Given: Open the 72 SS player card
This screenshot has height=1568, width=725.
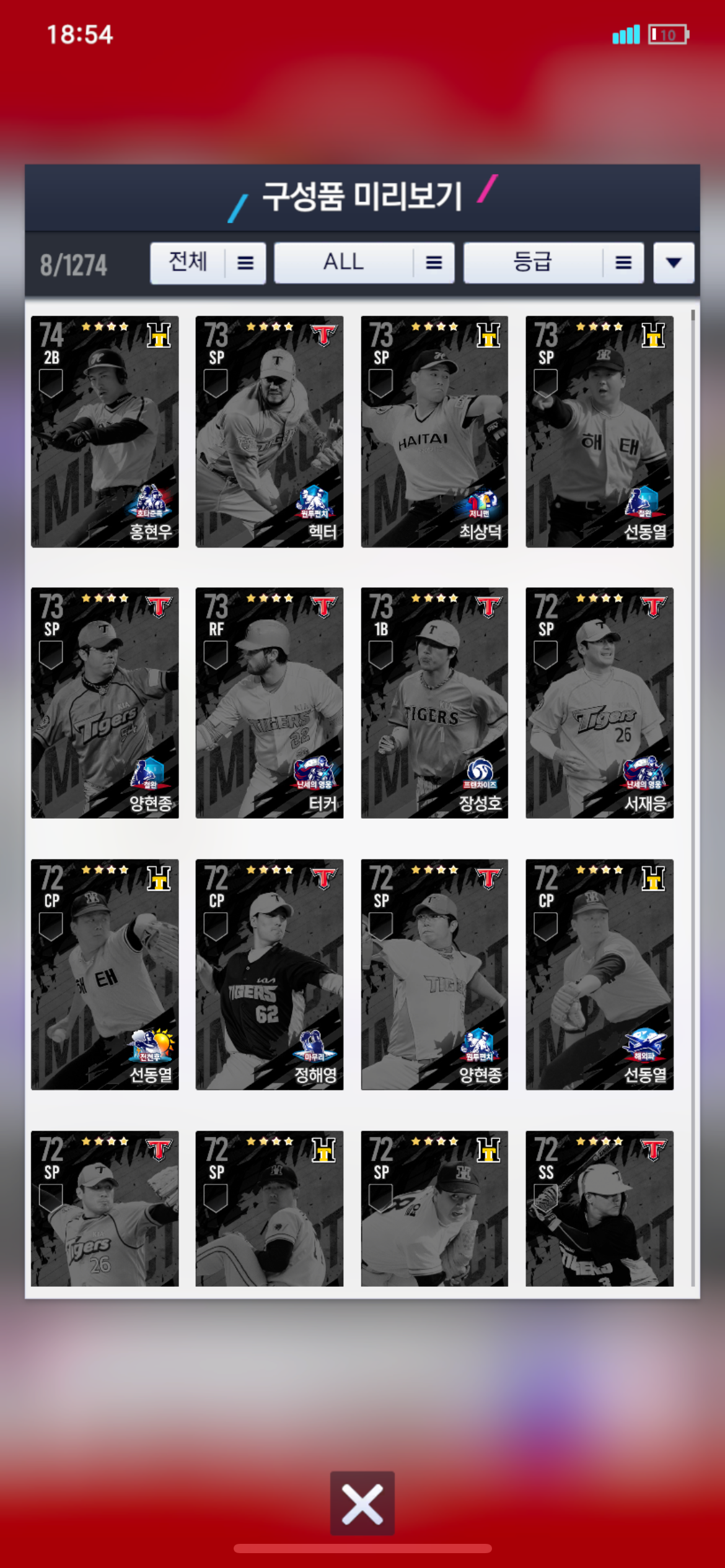Looking at the screenshot, I should tap(599, 1208).
